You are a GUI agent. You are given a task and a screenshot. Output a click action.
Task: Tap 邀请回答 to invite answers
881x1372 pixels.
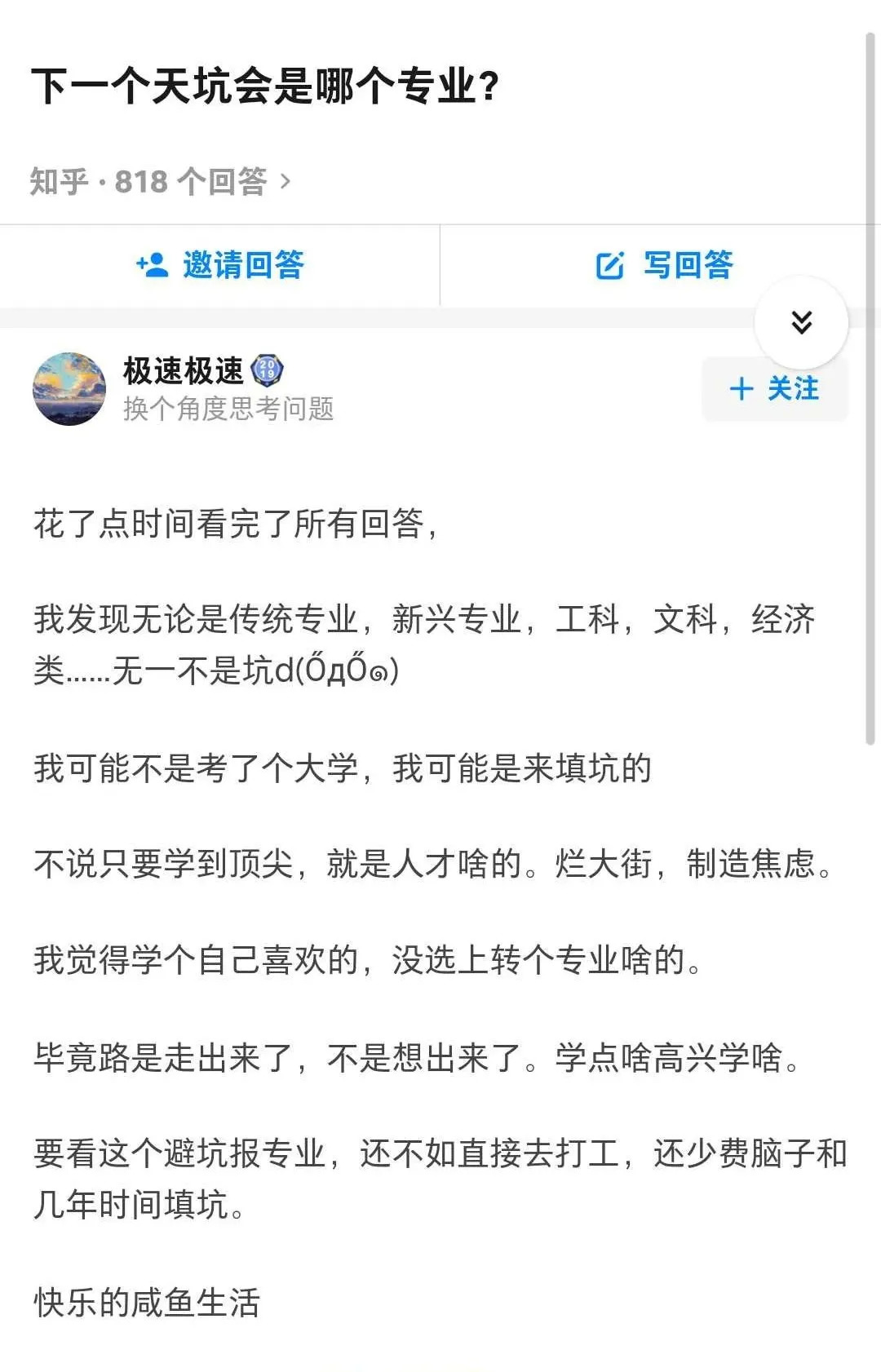click(220, 265)
